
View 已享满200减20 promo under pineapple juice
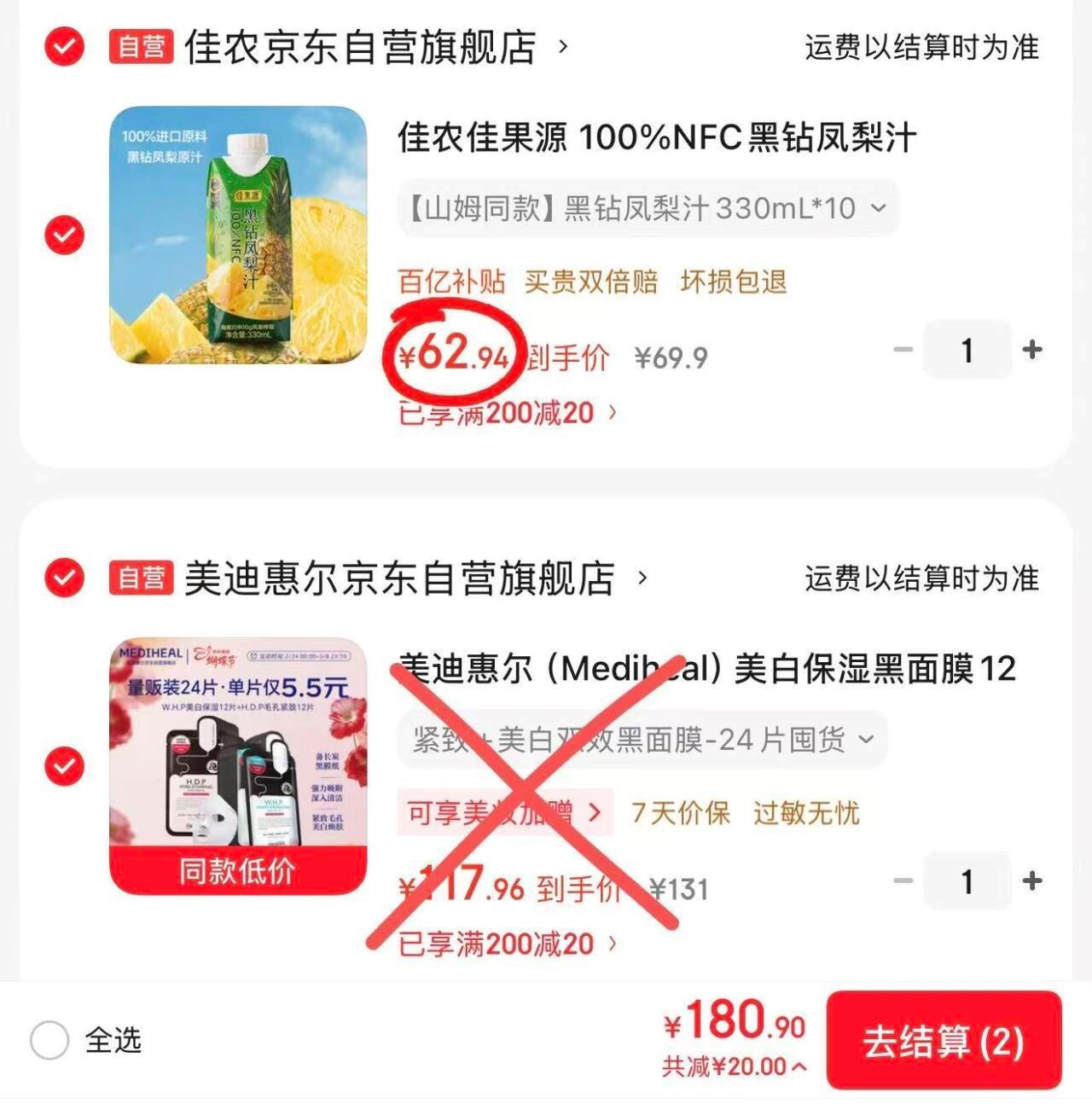click(507, 414)
